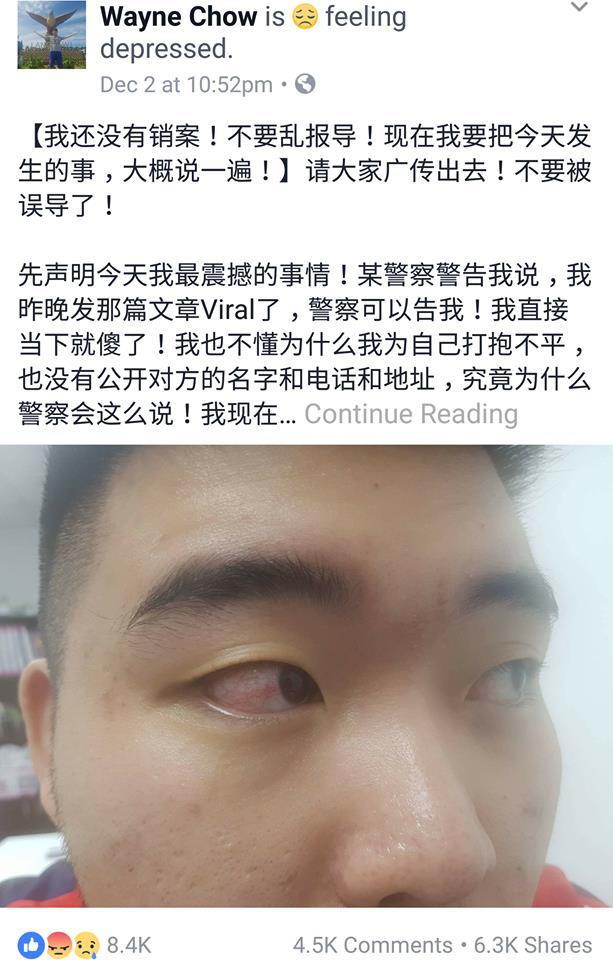Open Wayne Chow's profile name
The height and width of the screenshot is (960, 613).
(179, 17)
